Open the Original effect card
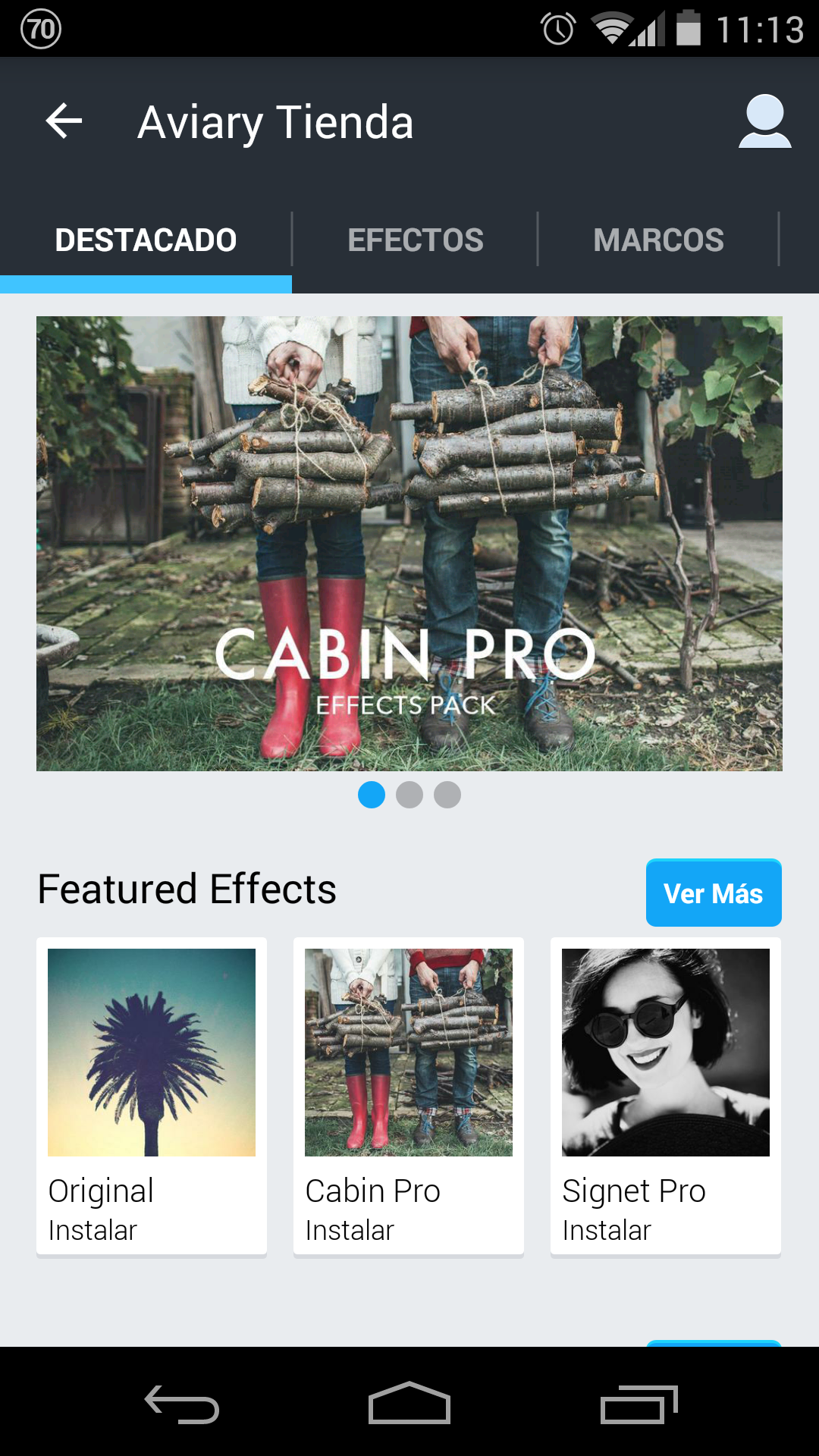Screen dimensions: 819x1456 click(x=152, y=1097)
